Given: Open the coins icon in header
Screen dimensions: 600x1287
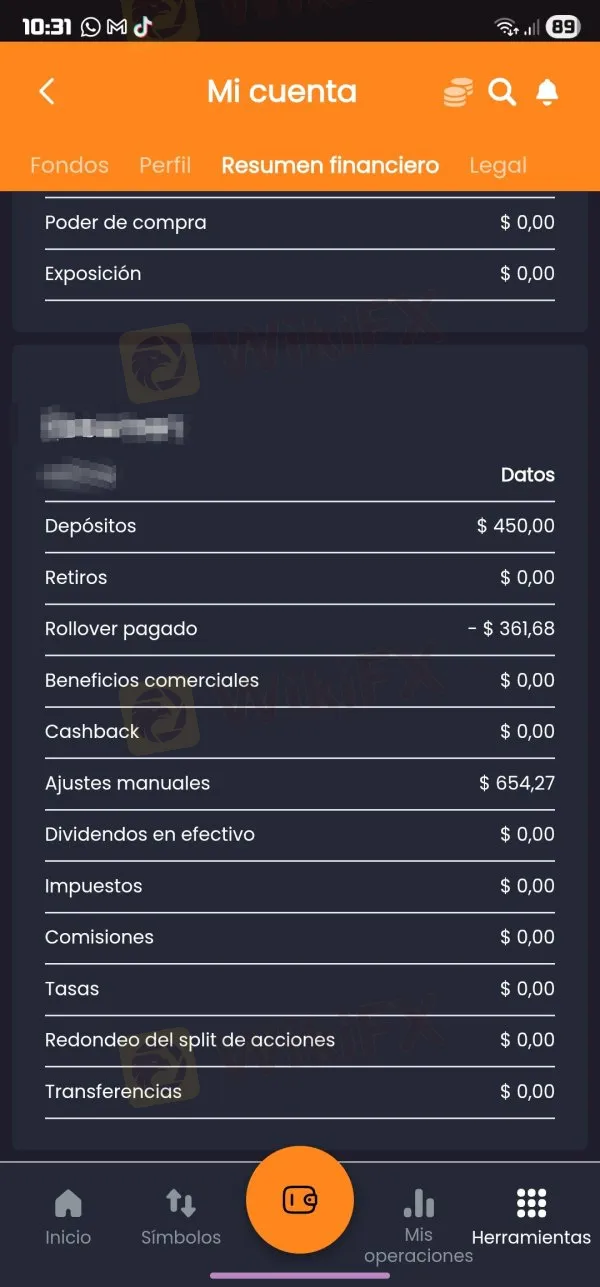Looking at the screenshot, I should click(x=458, y=93).
